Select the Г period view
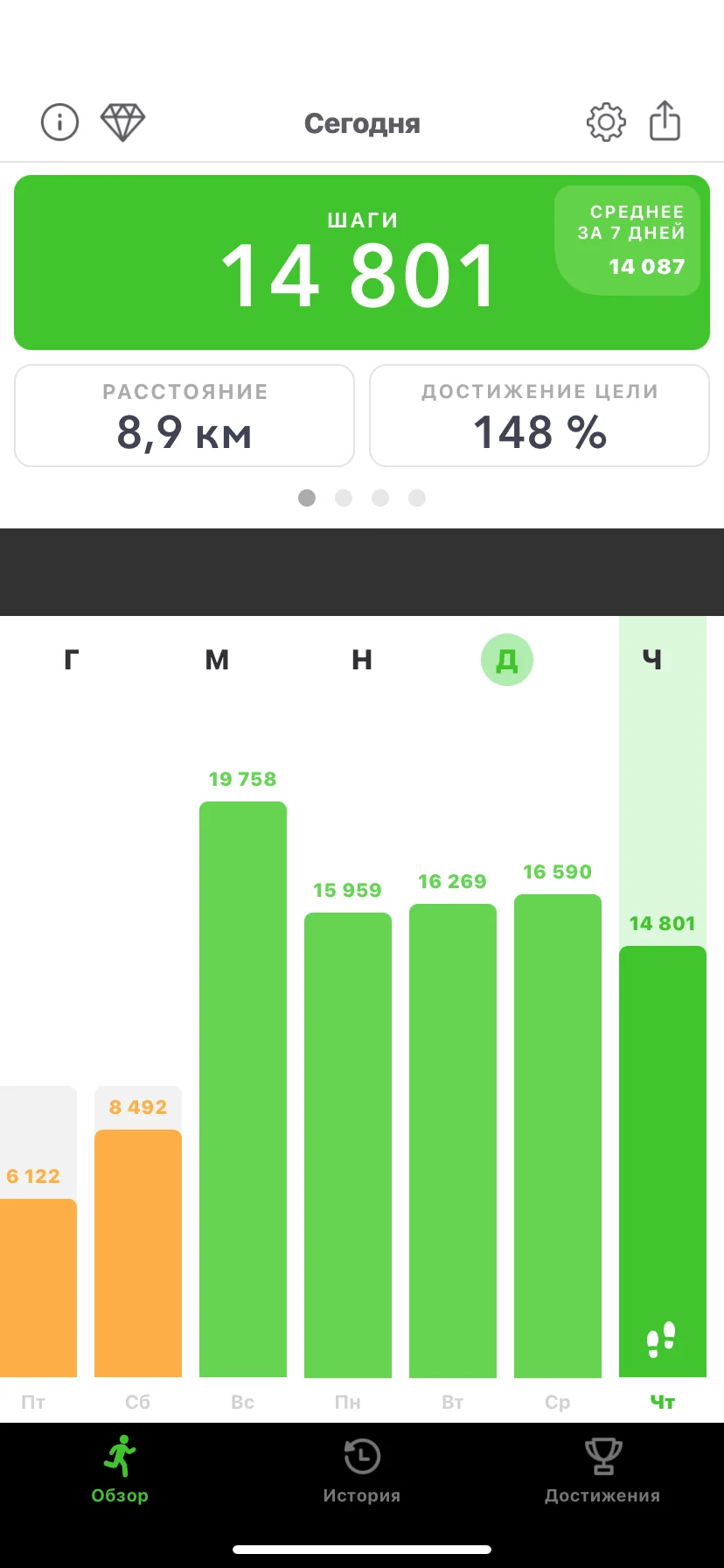Screen dimensions: 724x1568 [72, 660]
